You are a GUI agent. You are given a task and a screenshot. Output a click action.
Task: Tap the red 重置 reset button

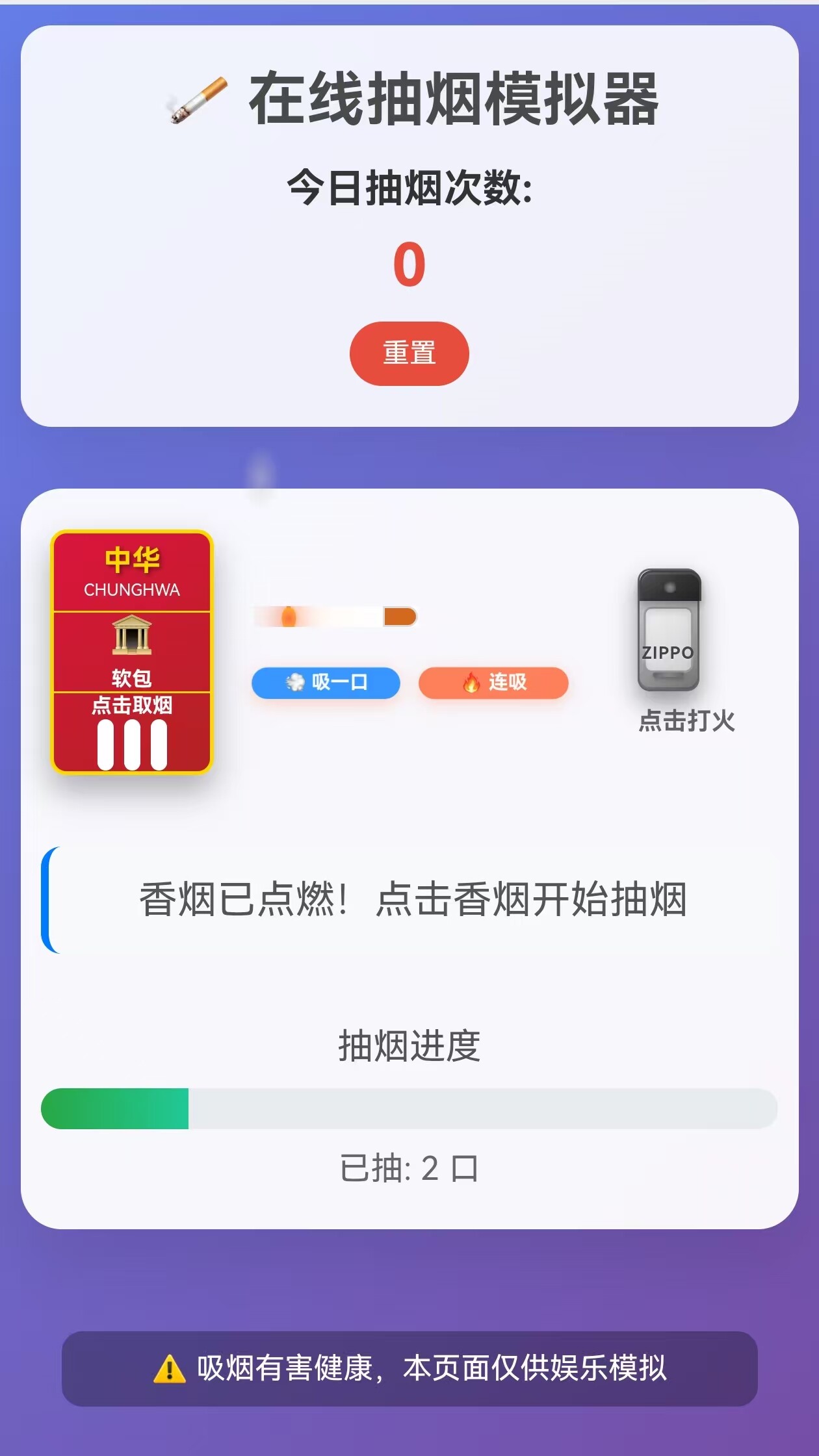[x=409, y=353]
